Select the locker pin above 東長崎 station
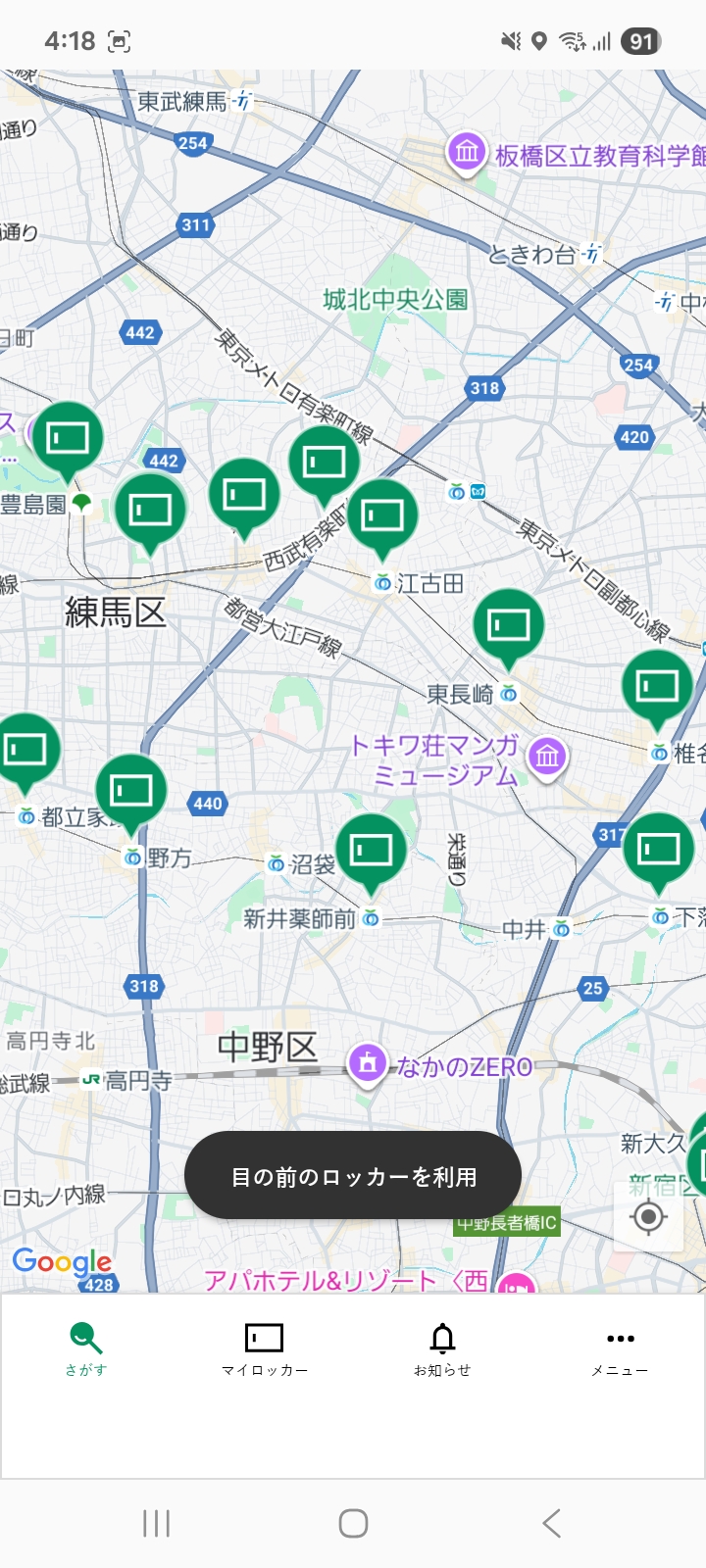706x1568 pixels. pyautogui.click(x=508, y=625)
